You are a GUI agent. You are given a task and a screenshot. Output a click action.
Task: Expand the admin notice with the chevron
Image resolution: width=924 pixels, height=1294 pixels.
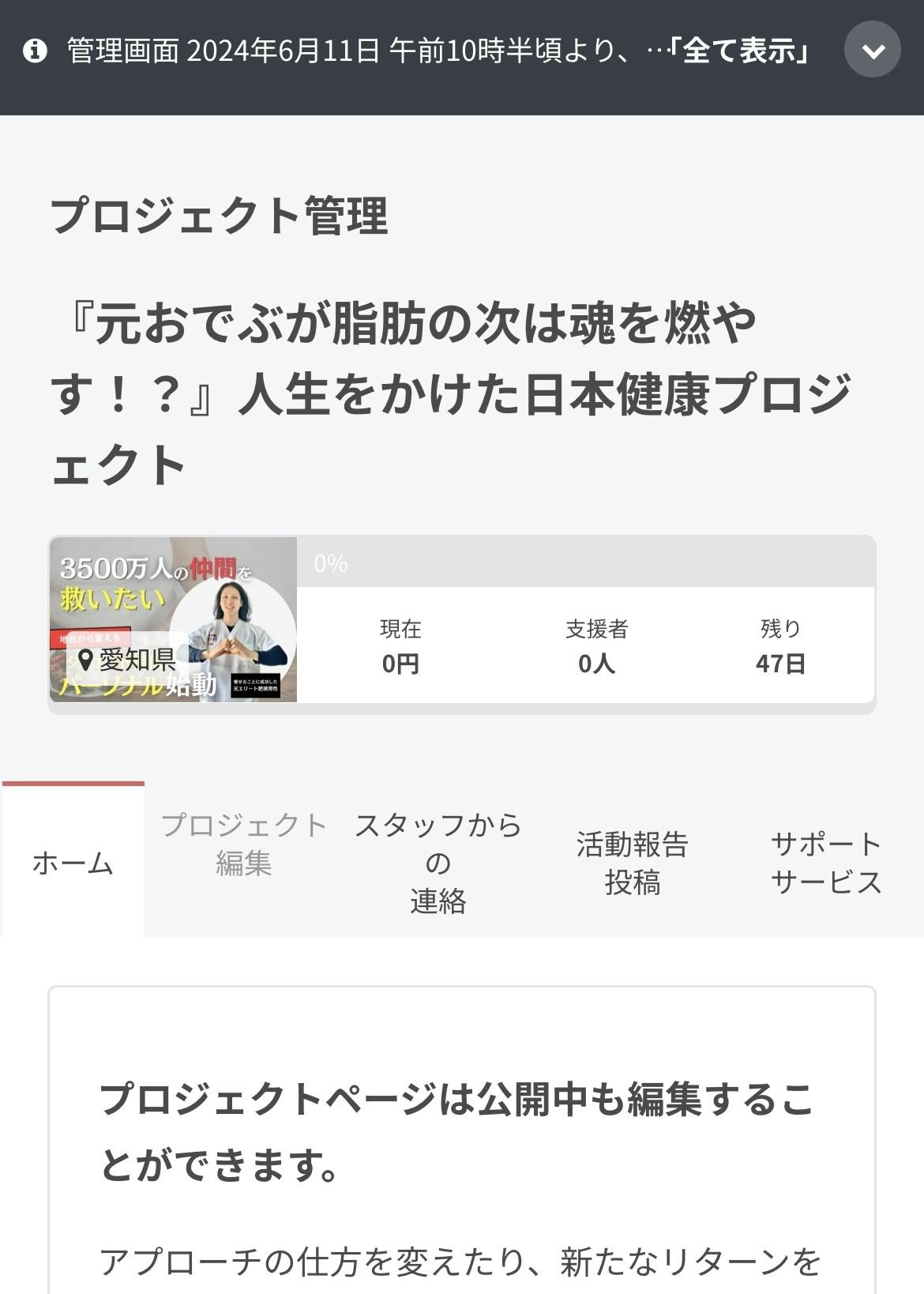tap(872, 51)
